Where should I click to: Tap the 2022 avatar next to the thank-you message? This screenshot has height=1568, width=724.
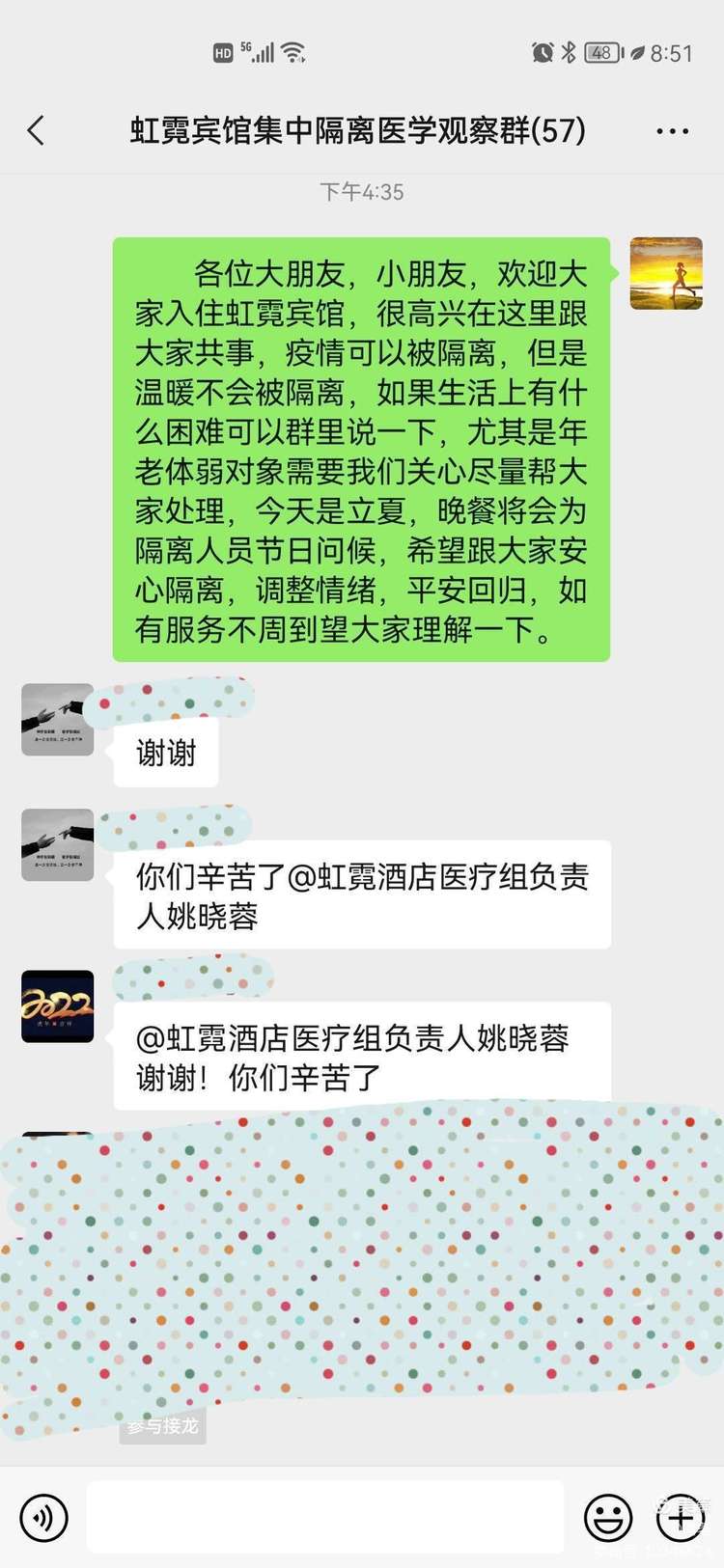[57, 1006]
